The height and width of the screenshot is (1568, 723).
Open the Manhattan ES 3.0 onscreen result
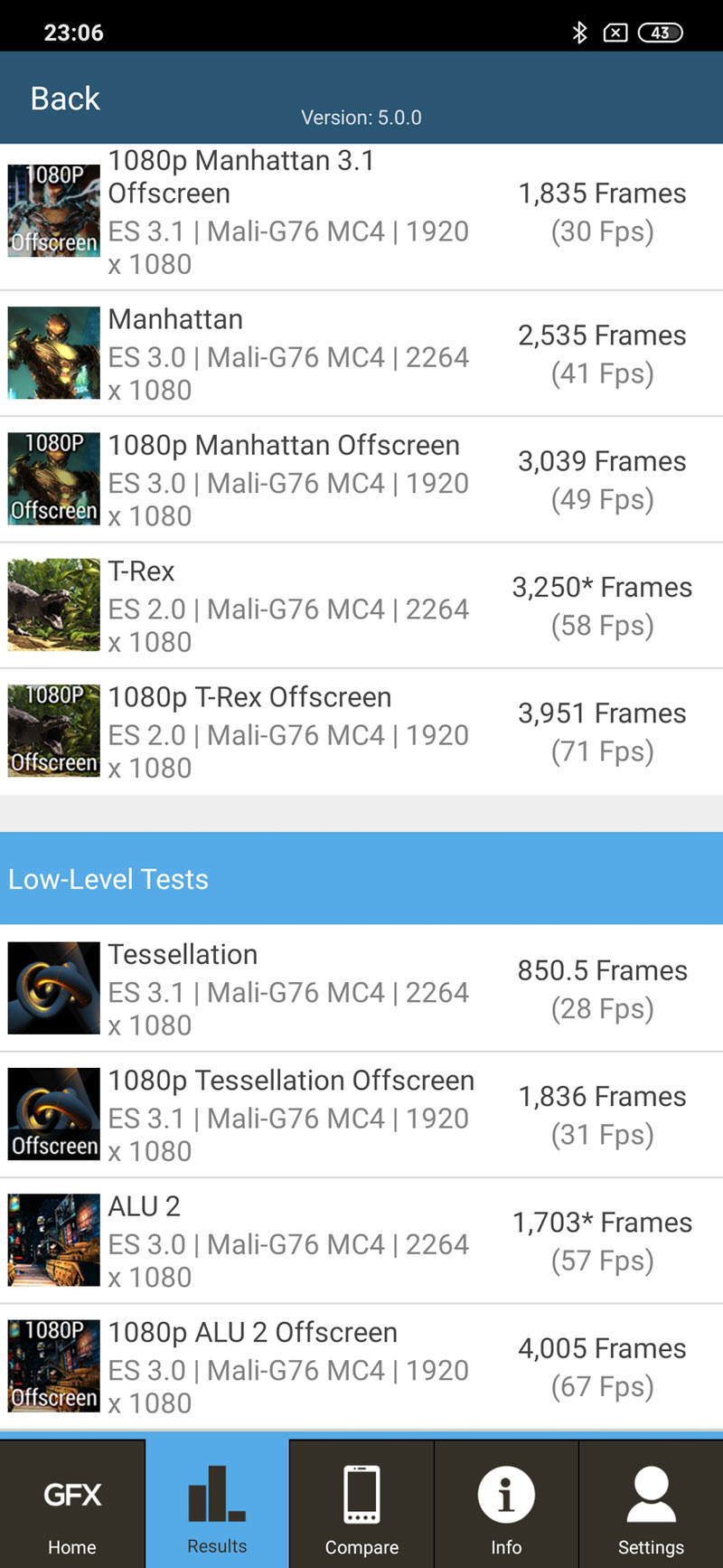[361, 354]
